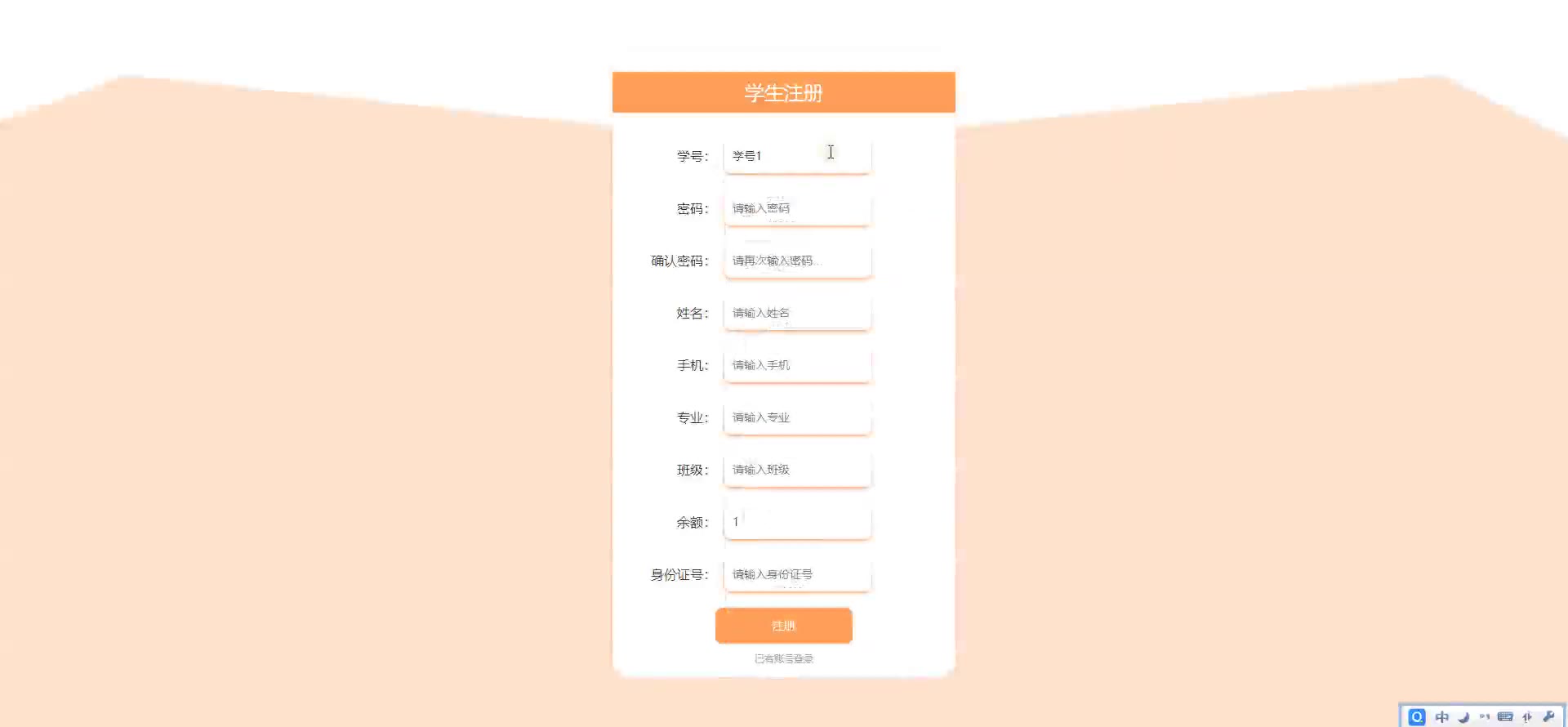
Task: Focus the 密码 password field
Action: (796, 208)
